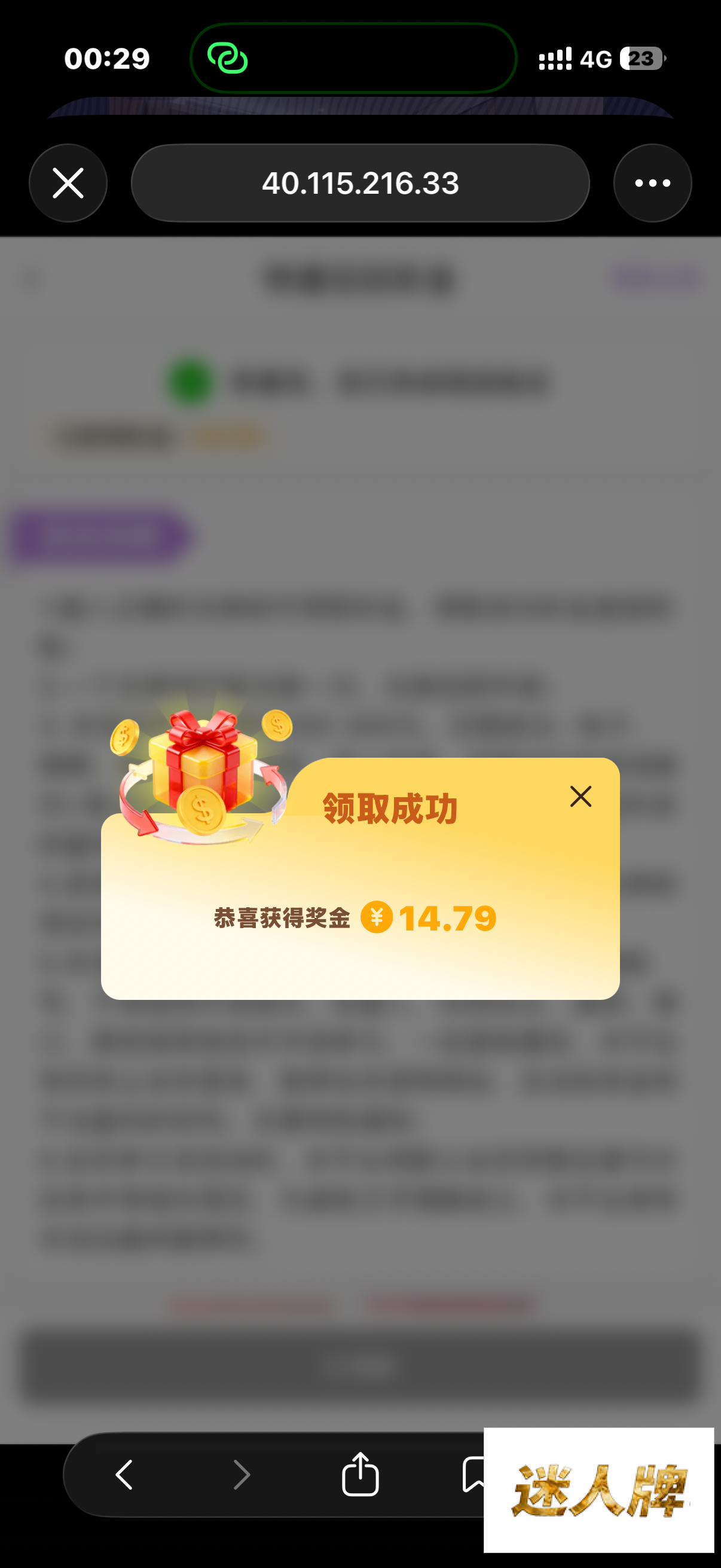Go back to the previous page
This screenshot has height=1568, width=721.
(x=124, y=1475)
